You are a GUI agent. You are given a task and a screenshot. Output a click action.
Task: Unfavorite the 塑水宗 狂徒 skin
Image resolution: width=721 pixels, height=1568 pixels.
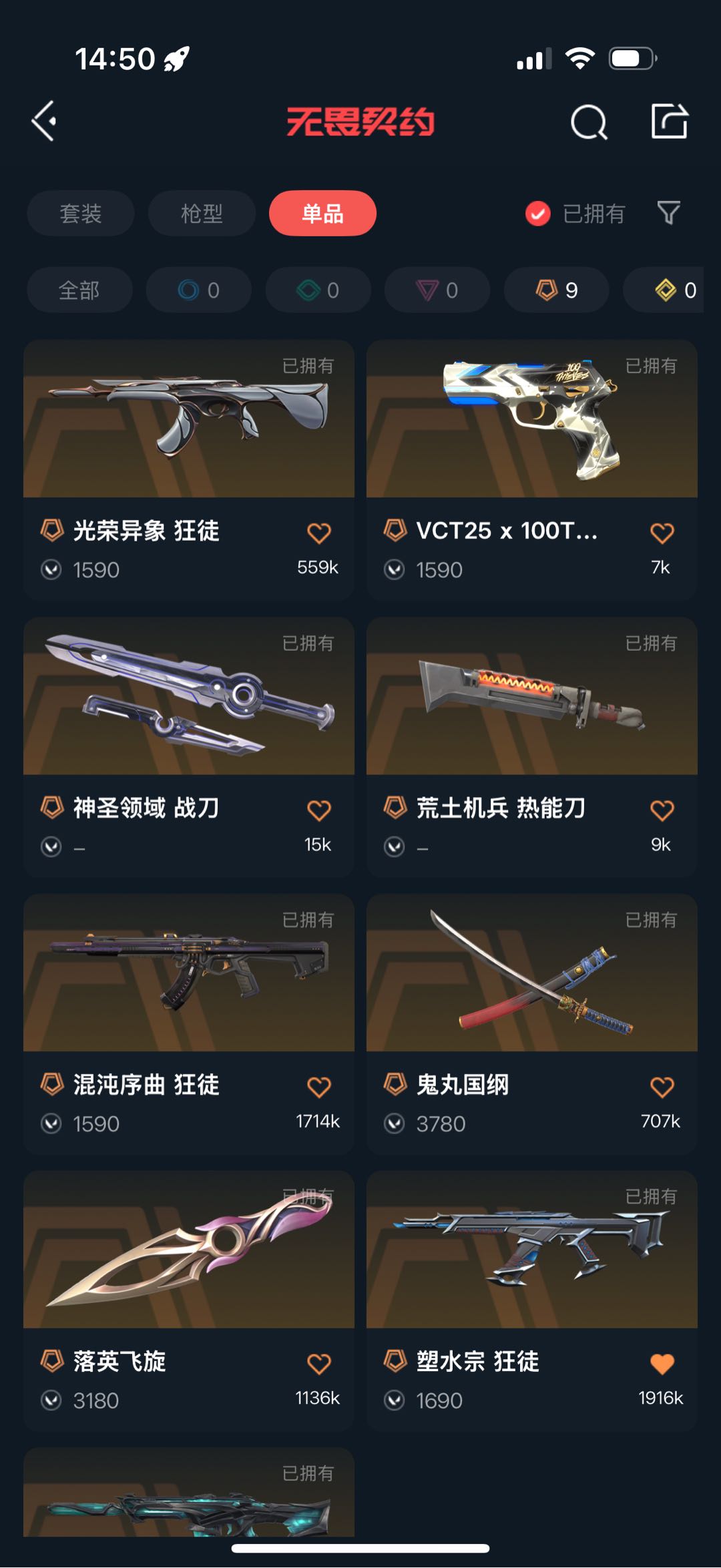point(662,1364)
